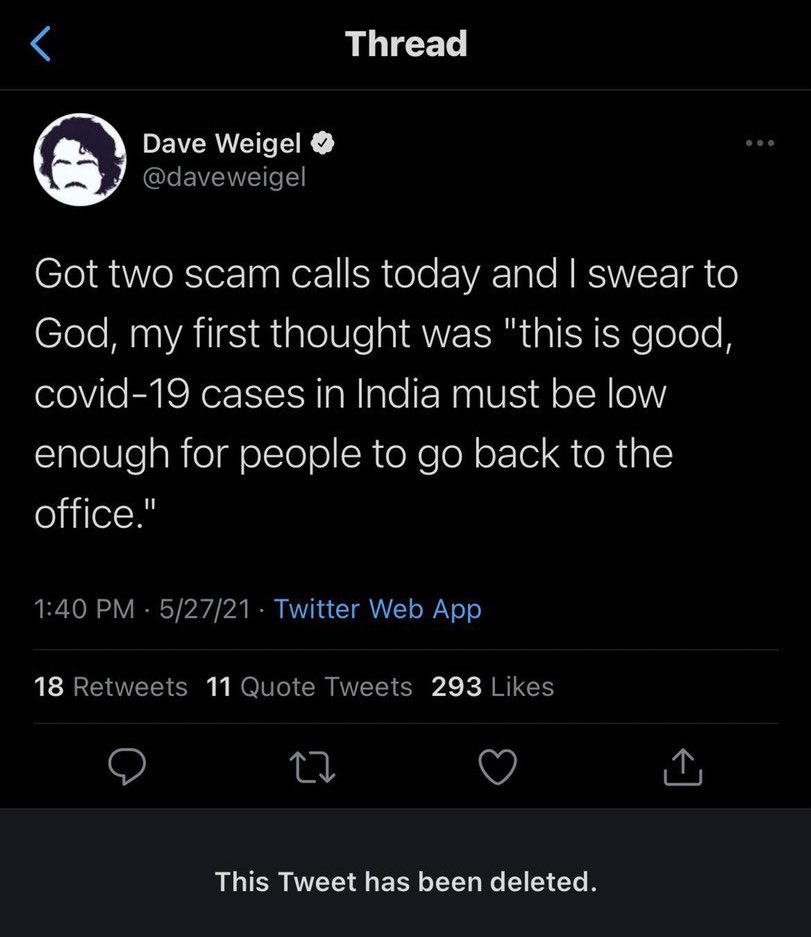View the 11 Quote Tweets list
Screen dimensions: 811x937
point(309,687)
